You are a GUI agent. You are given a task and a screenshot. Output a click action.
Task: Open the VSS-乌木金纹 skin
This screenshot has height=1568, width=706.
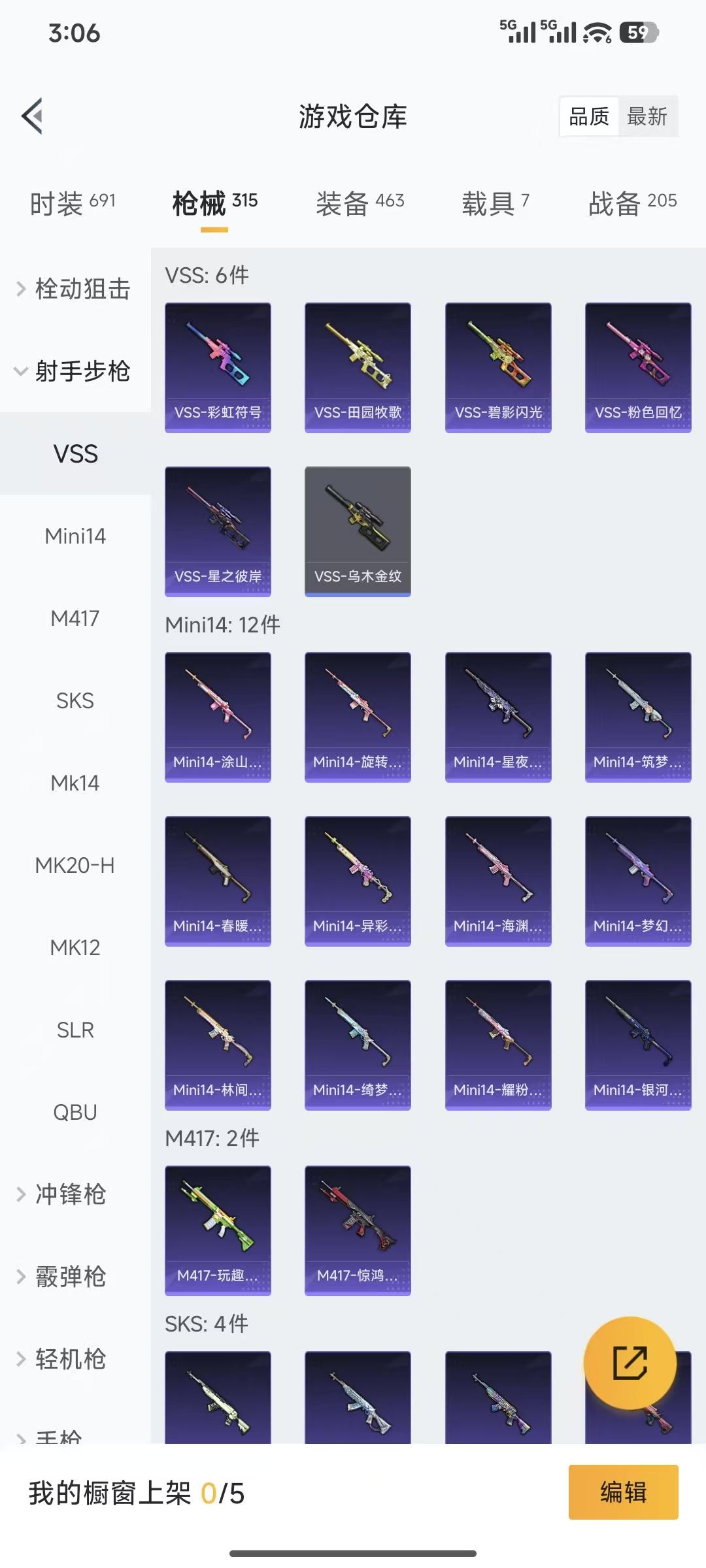[x=358, y=531]
